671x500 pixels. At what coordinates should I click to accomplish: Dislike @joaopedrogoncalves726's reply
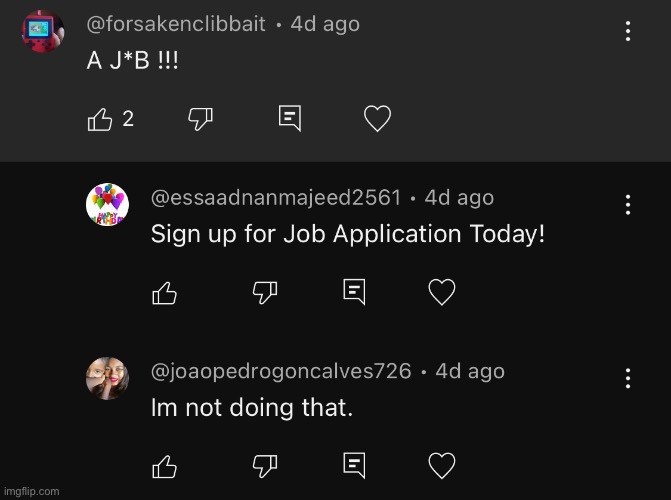point(265,466)
